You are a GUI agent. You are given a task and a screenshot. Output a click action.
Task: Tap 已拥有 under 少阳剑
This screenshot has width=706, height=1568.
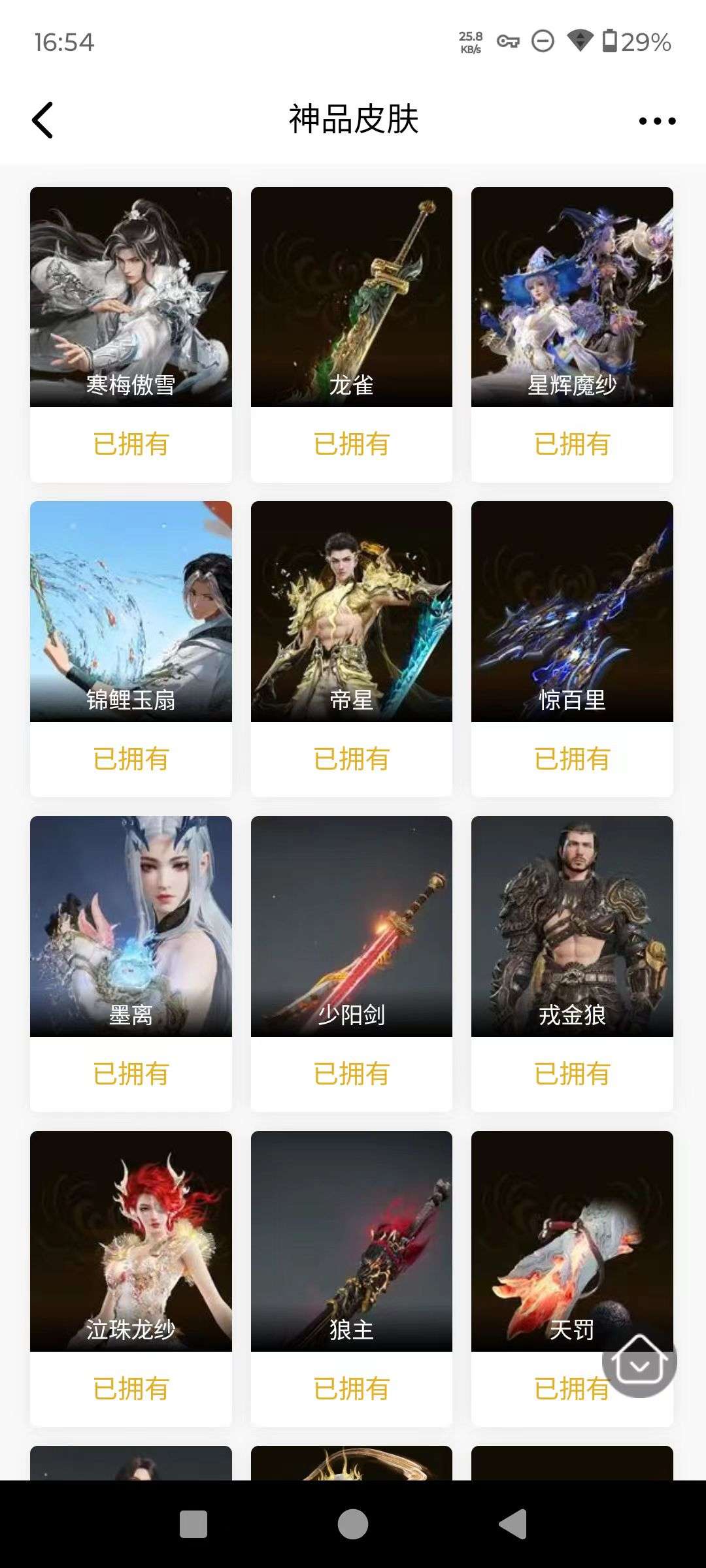[351, 1073]
